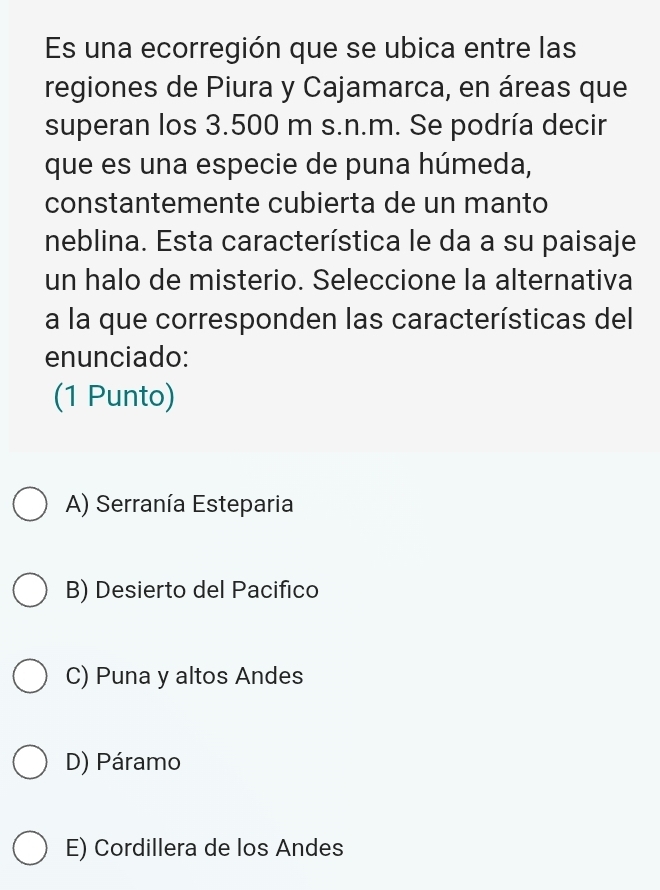Screen dimensions: 660x890
Task: Mark C) Puna y altos Andes
Action: 31,676
